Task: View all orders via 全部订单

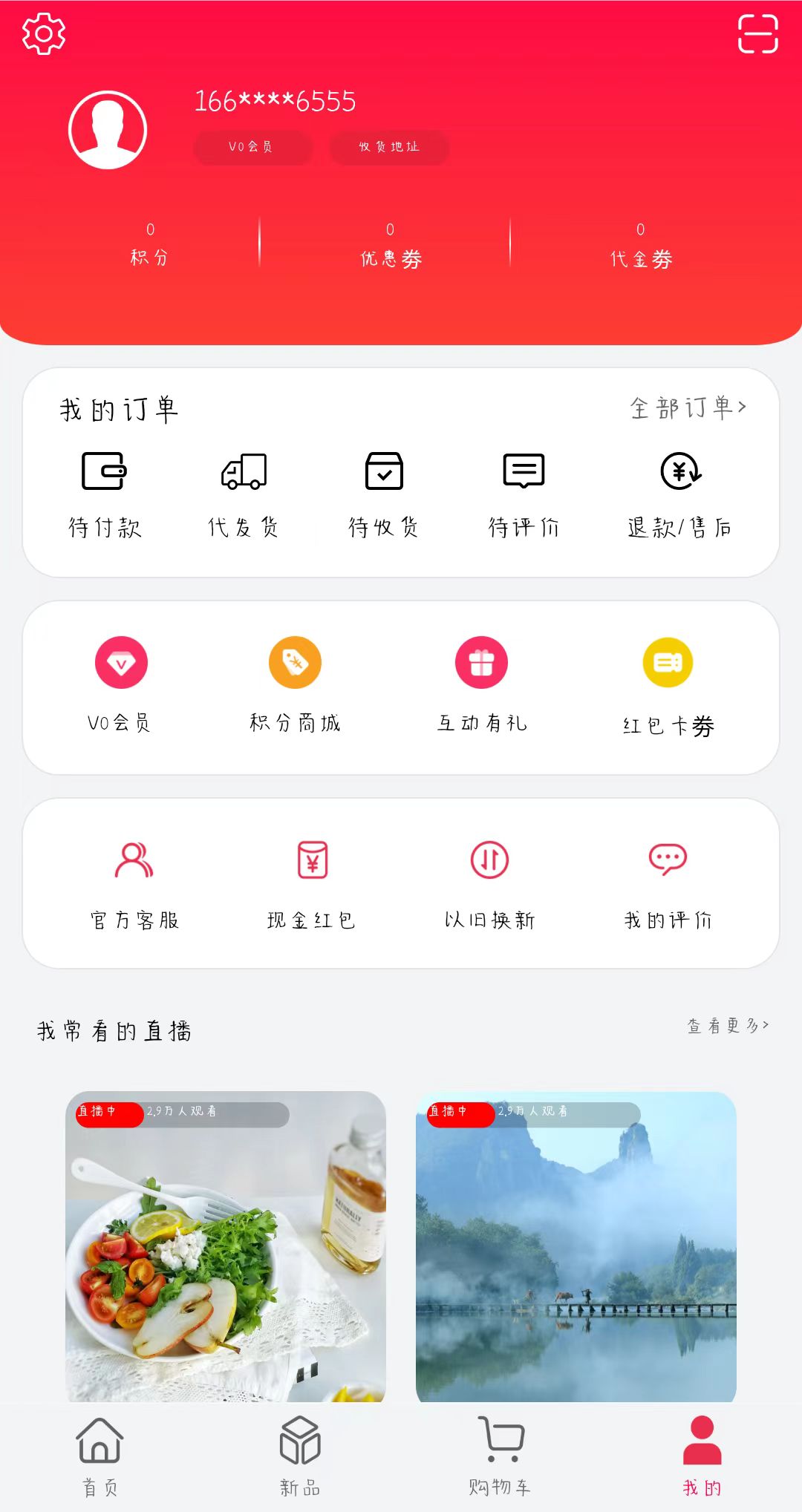Action: pos(688,408)
